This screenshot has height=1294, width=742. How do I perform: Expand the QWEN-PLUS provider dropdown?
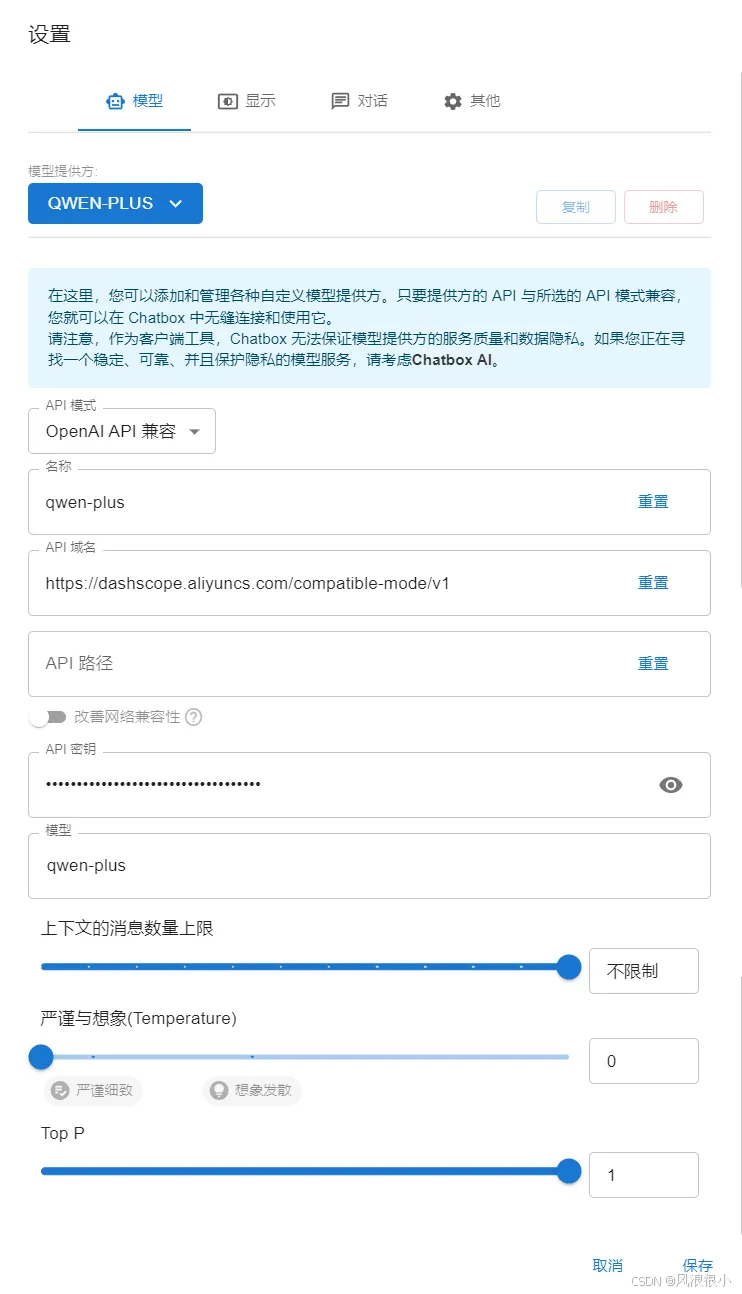tap(115, 203)
